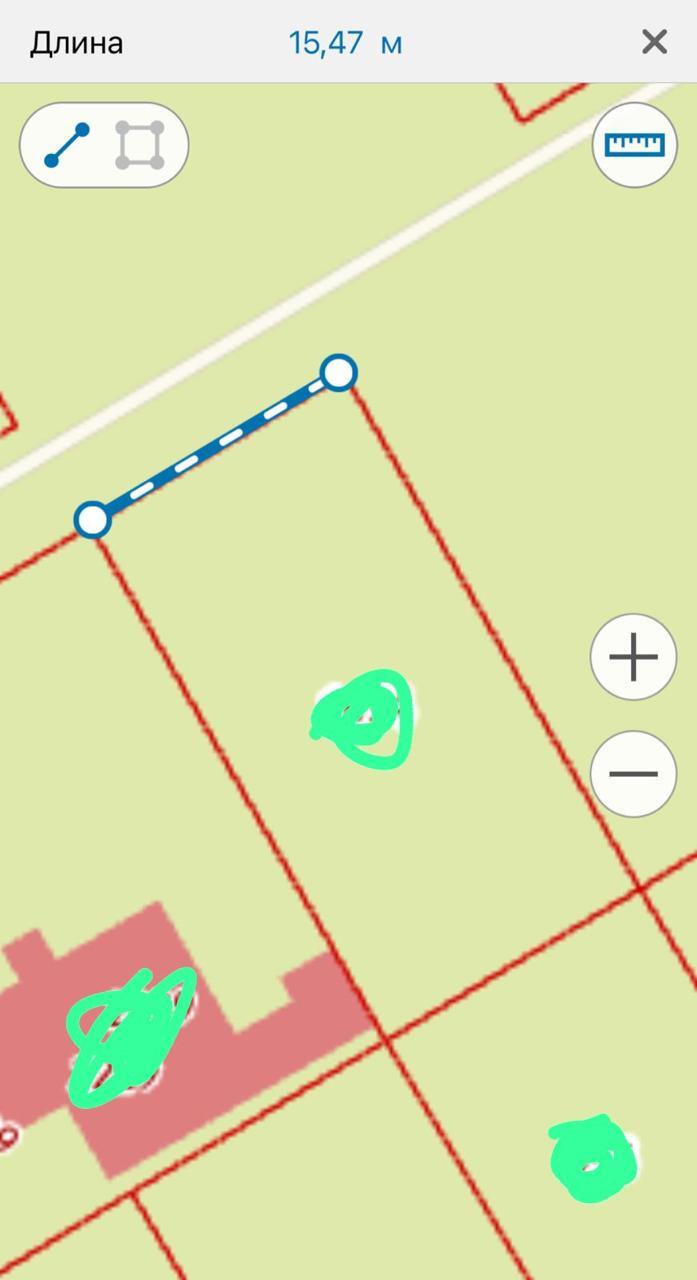Viewport: 697px width, 1280px height.
Task: Select the line distance measuring mode
Action: coord(67,146)
